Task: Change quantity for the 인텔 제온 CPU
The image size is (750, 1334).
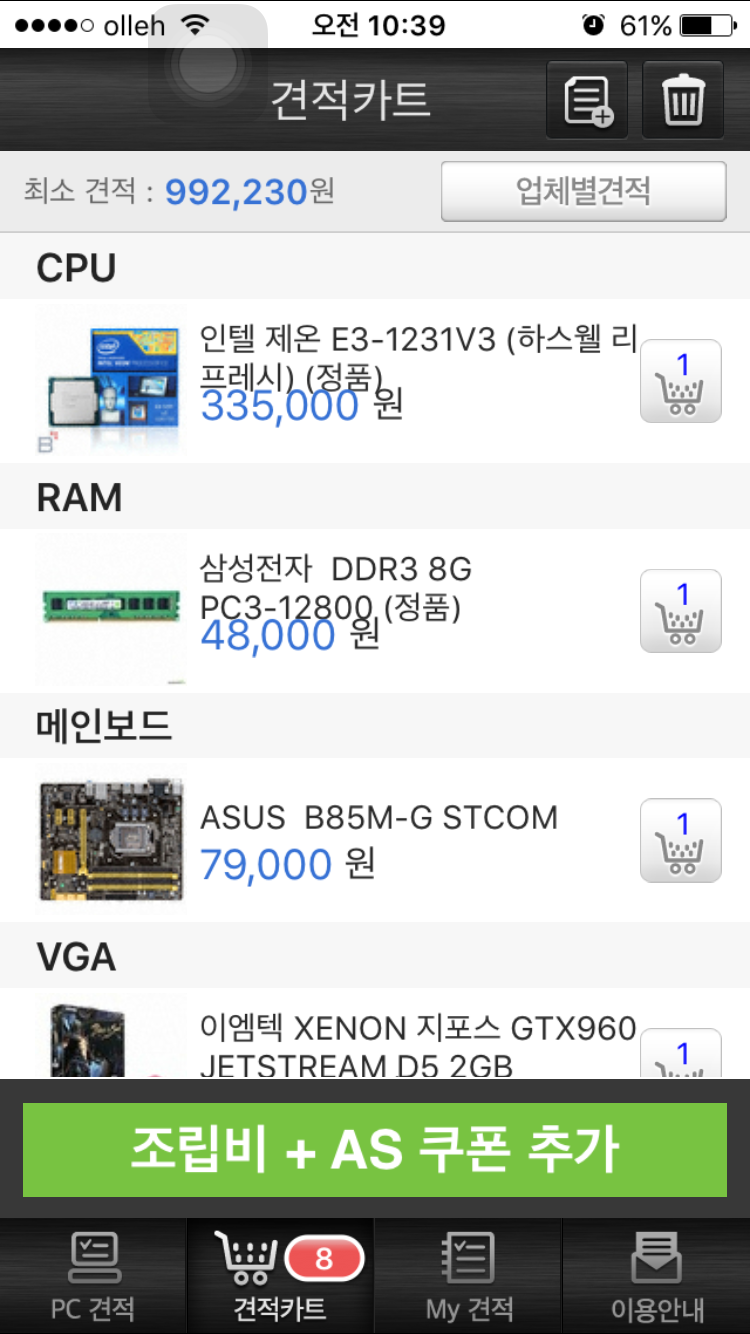Action: click(x=681, y=381)
